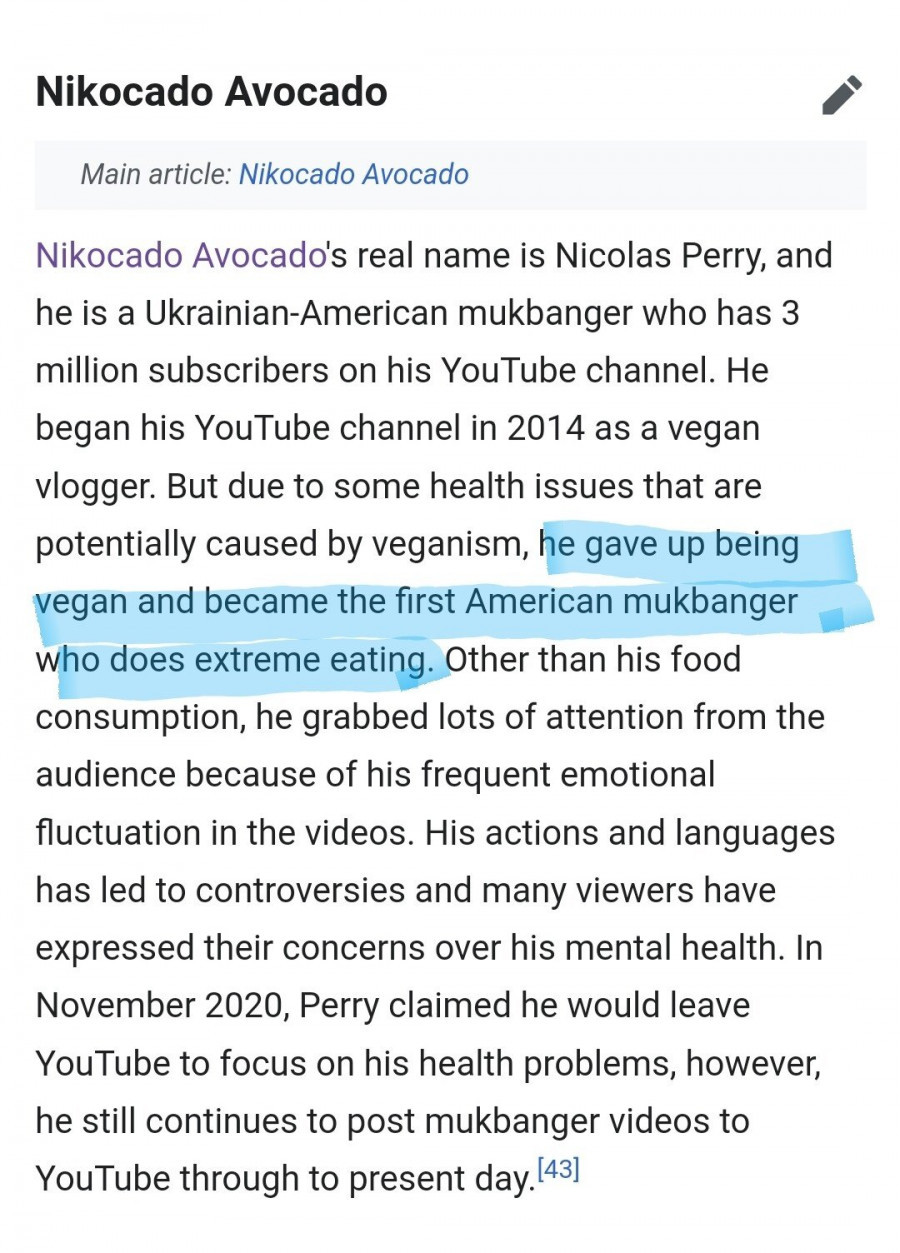Open the purple Nikocado Avocado link in the paragraph
The width and height of the screenshot is (900, 1253).
coord(182,255)
